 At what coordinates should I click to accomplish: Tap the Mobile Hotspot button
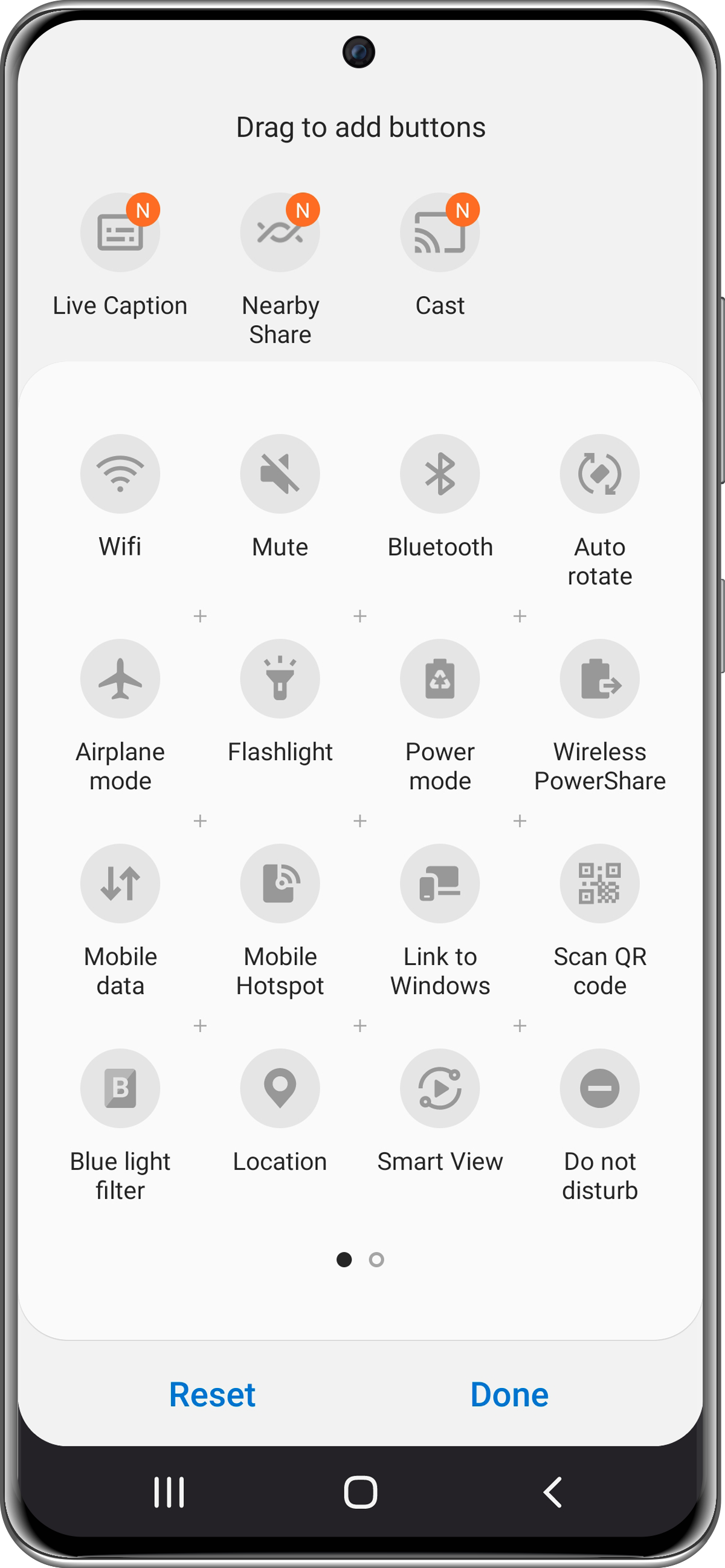pos(280,883)
